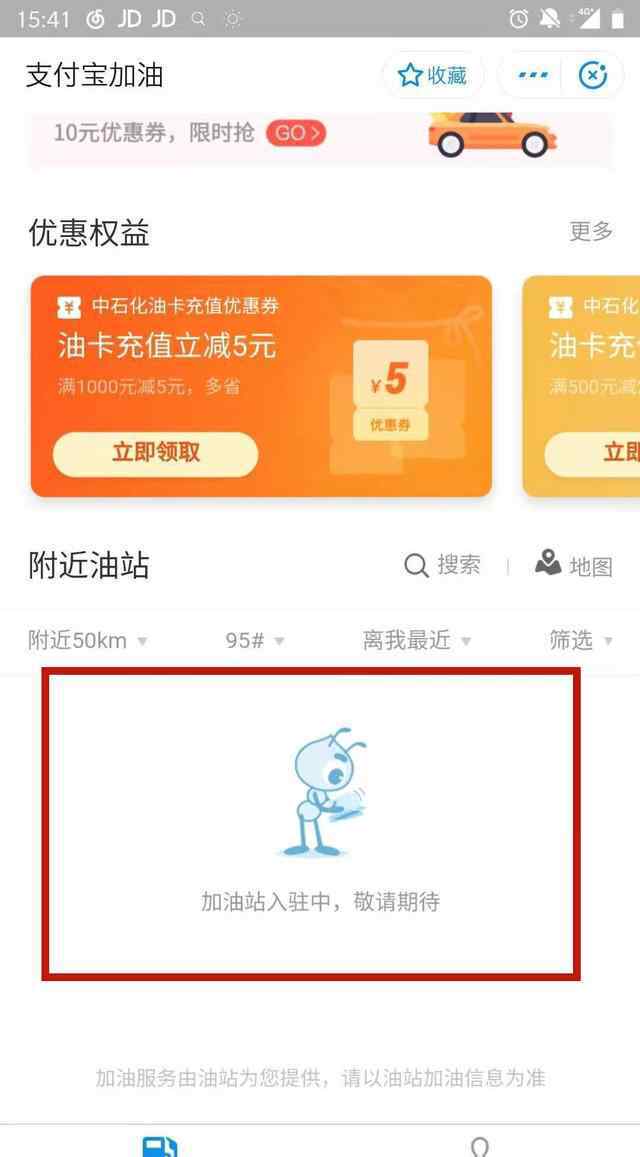
Task: Claim the 满1000元减5元 coupon with 立即领取
Action: [x=156, y=453]
